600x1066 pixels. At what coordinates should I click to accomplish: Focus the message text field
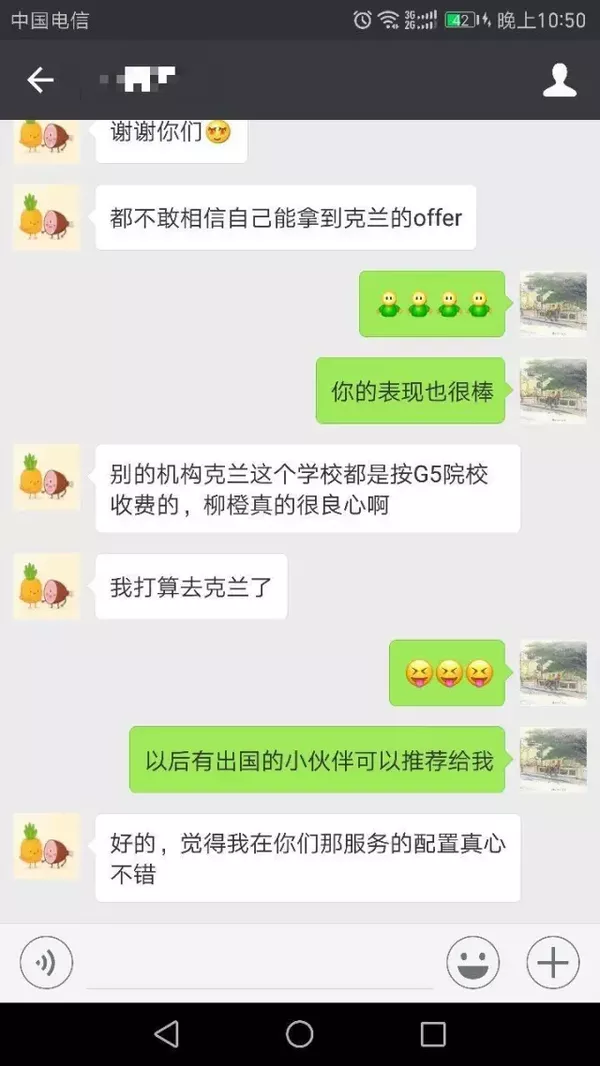pos(260,965)
